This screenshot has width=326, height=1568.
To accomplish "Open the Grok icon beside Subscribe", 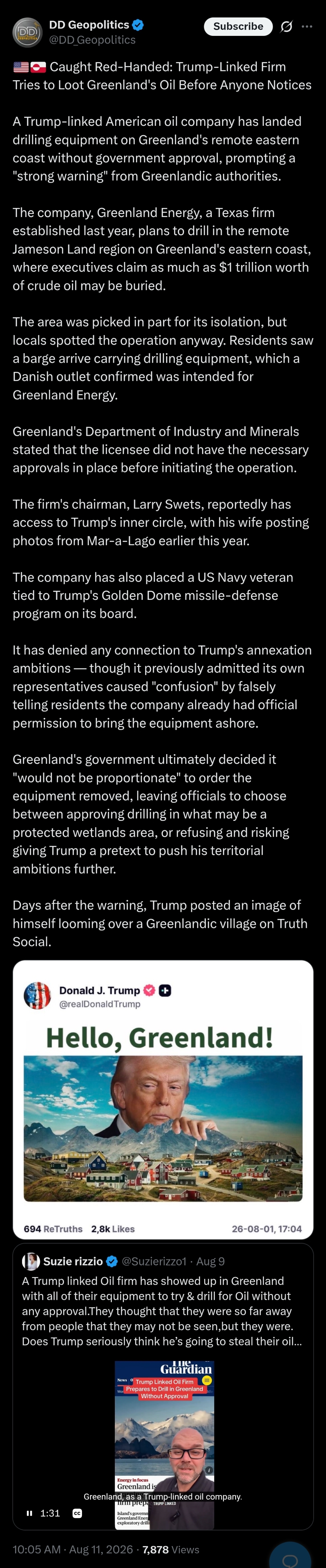I will (x=286, y=27).
